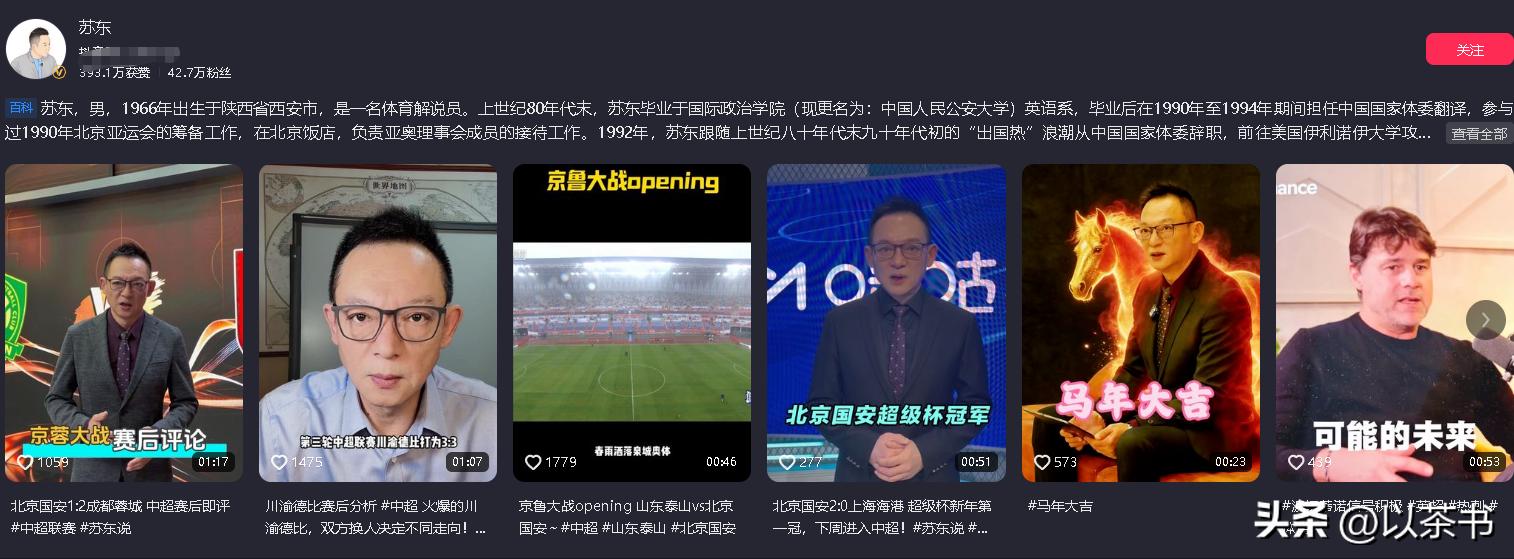The width and height of the screenshot is (1514, 559).
Task: Play the 可能的未来 video
Action: tap(1380, 322)
